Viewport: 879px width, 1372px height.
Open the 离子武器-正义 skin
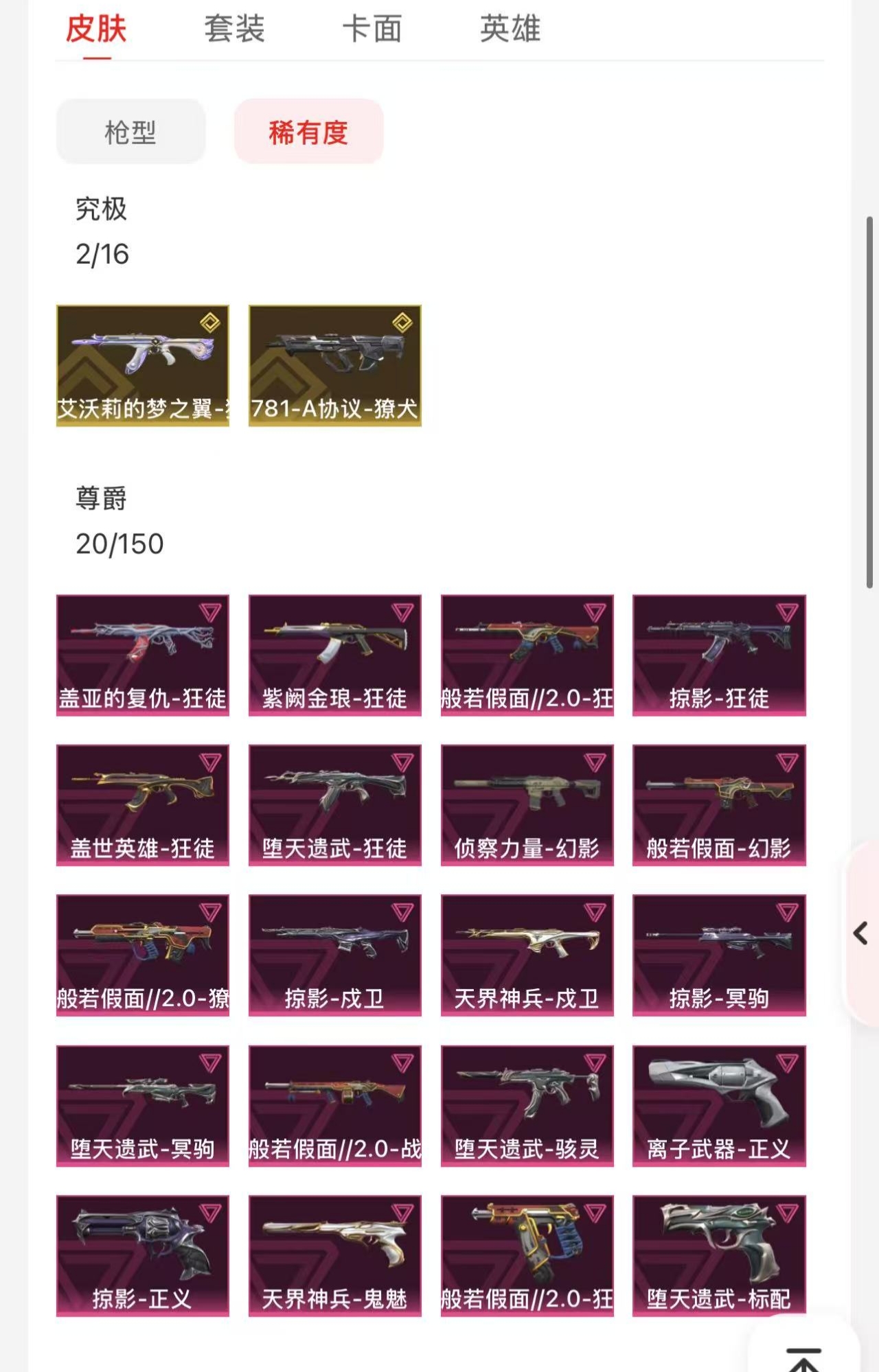click(719, 1106)
